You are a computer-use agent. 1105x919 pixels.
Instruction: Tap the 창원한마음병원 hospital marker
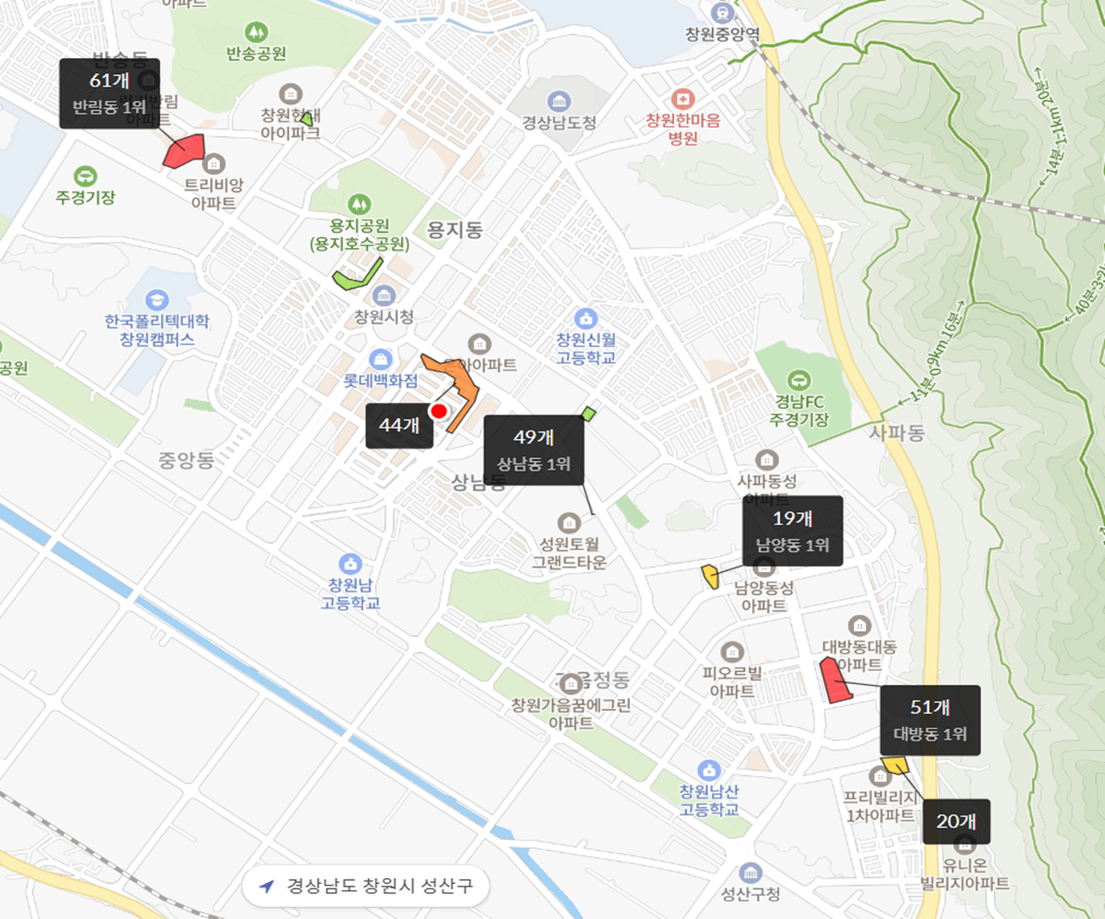[682, 99]
